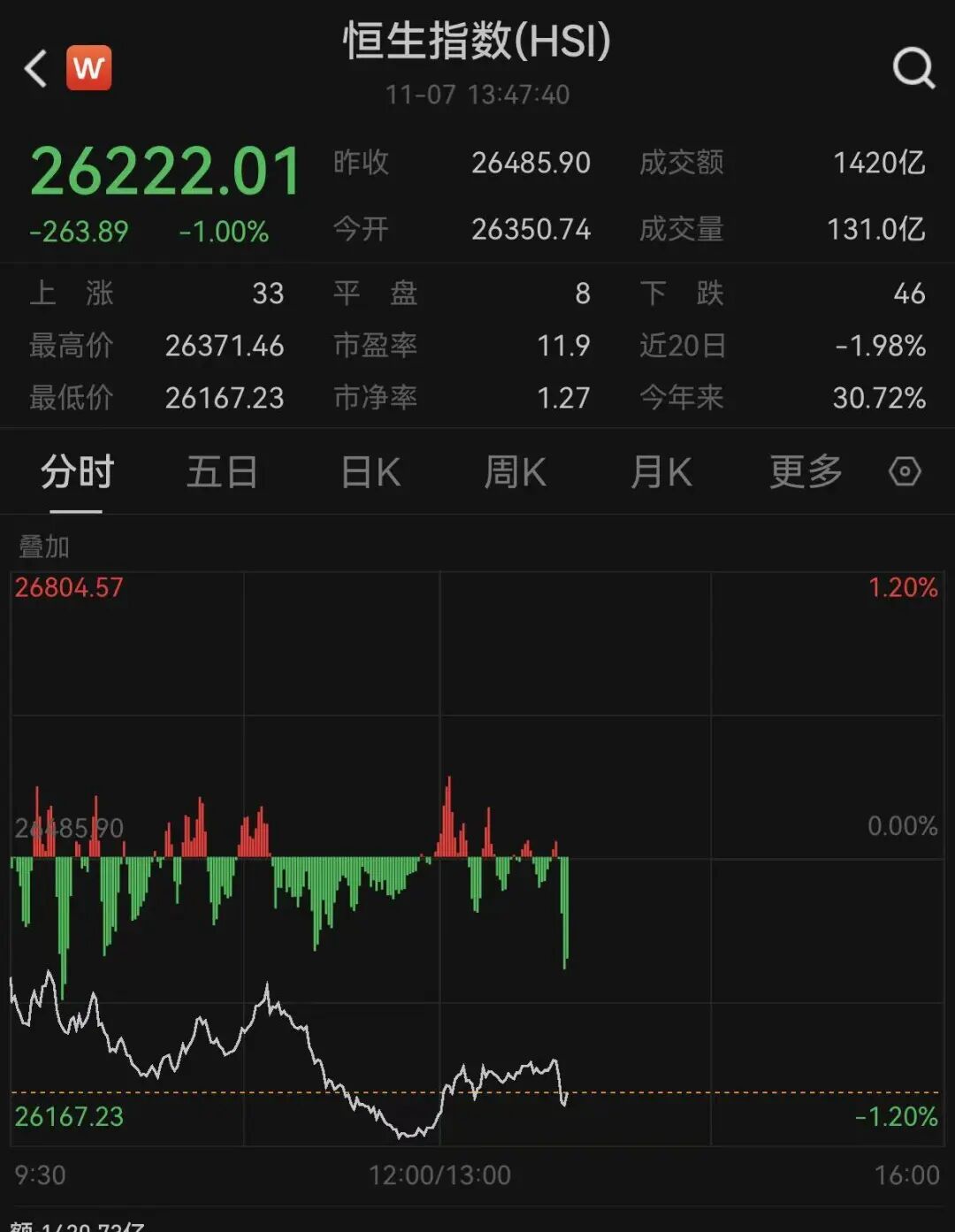Click the 昨收 previous close value

coord(531,163)
